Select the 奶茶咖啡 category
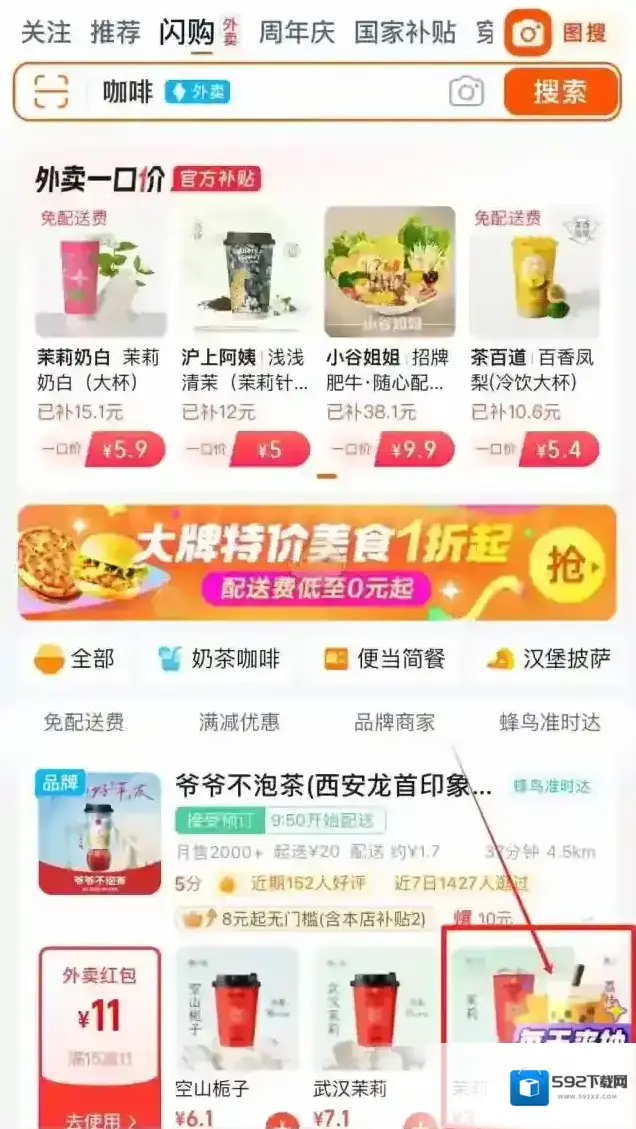The image size is (636, 1129). point(219,659)
